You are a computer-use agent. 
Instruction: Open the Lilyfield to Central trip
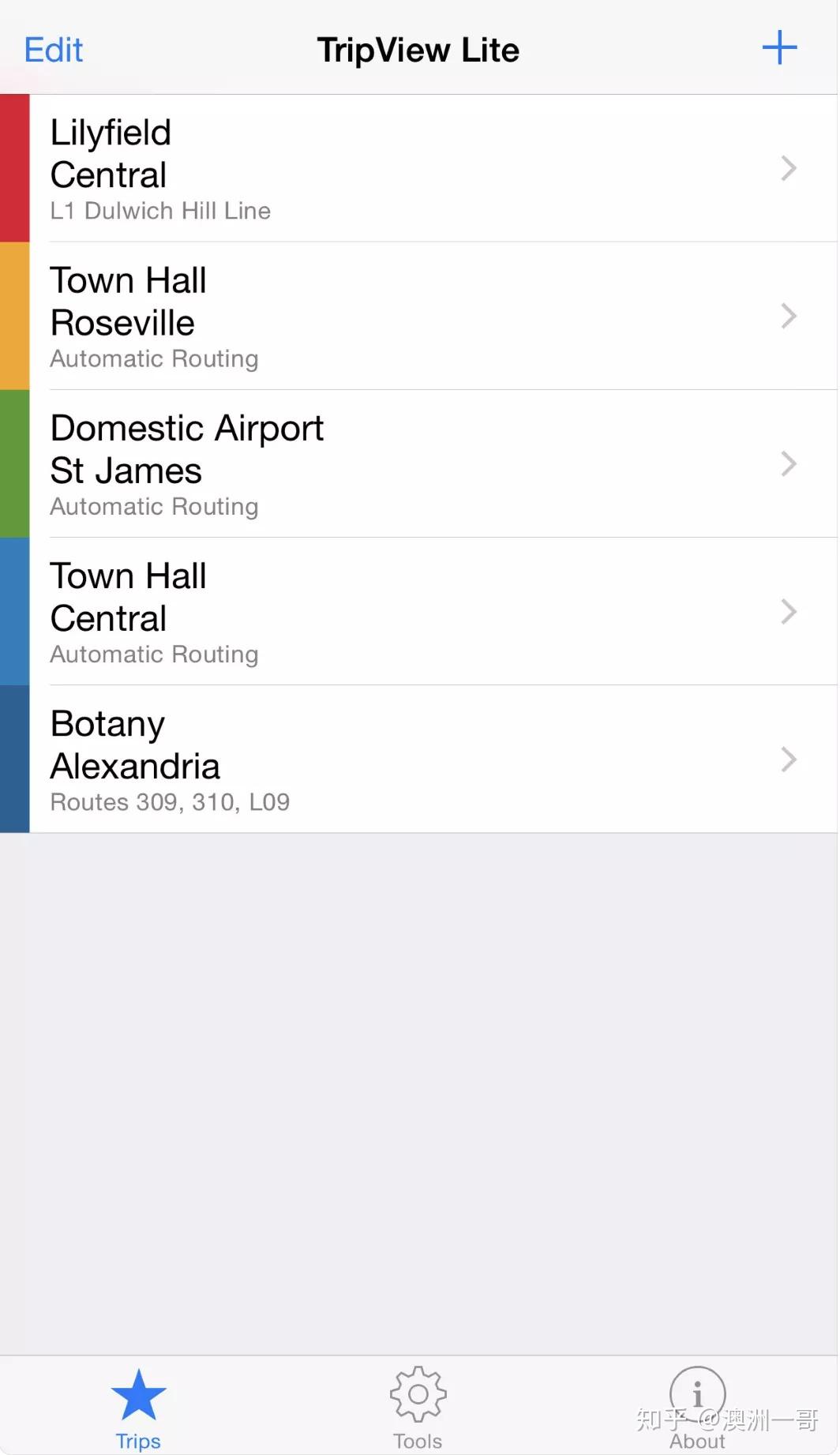(x=418, y=168)
